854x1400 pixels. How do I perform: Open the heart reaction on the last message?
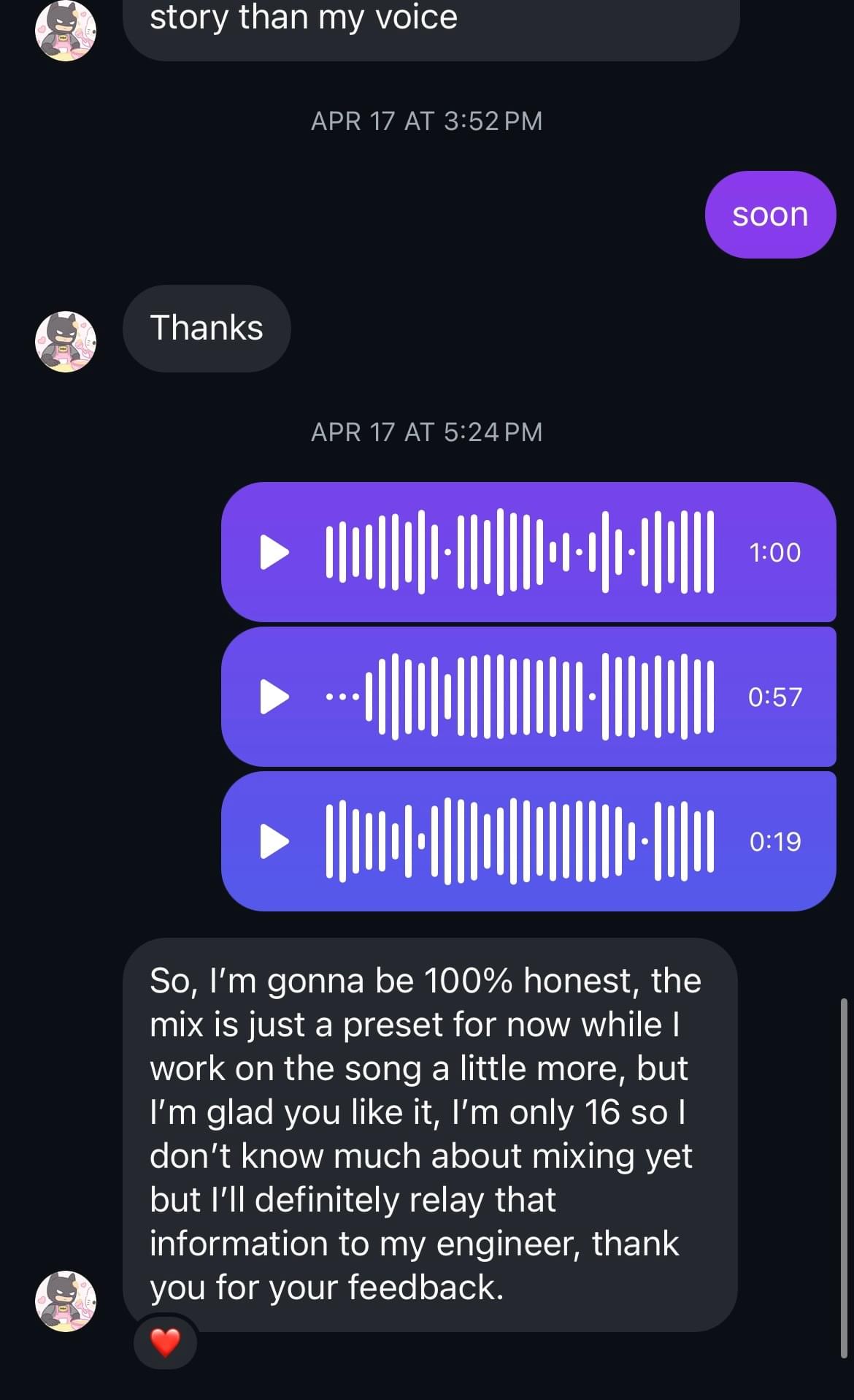click(x=165, y=1342)
